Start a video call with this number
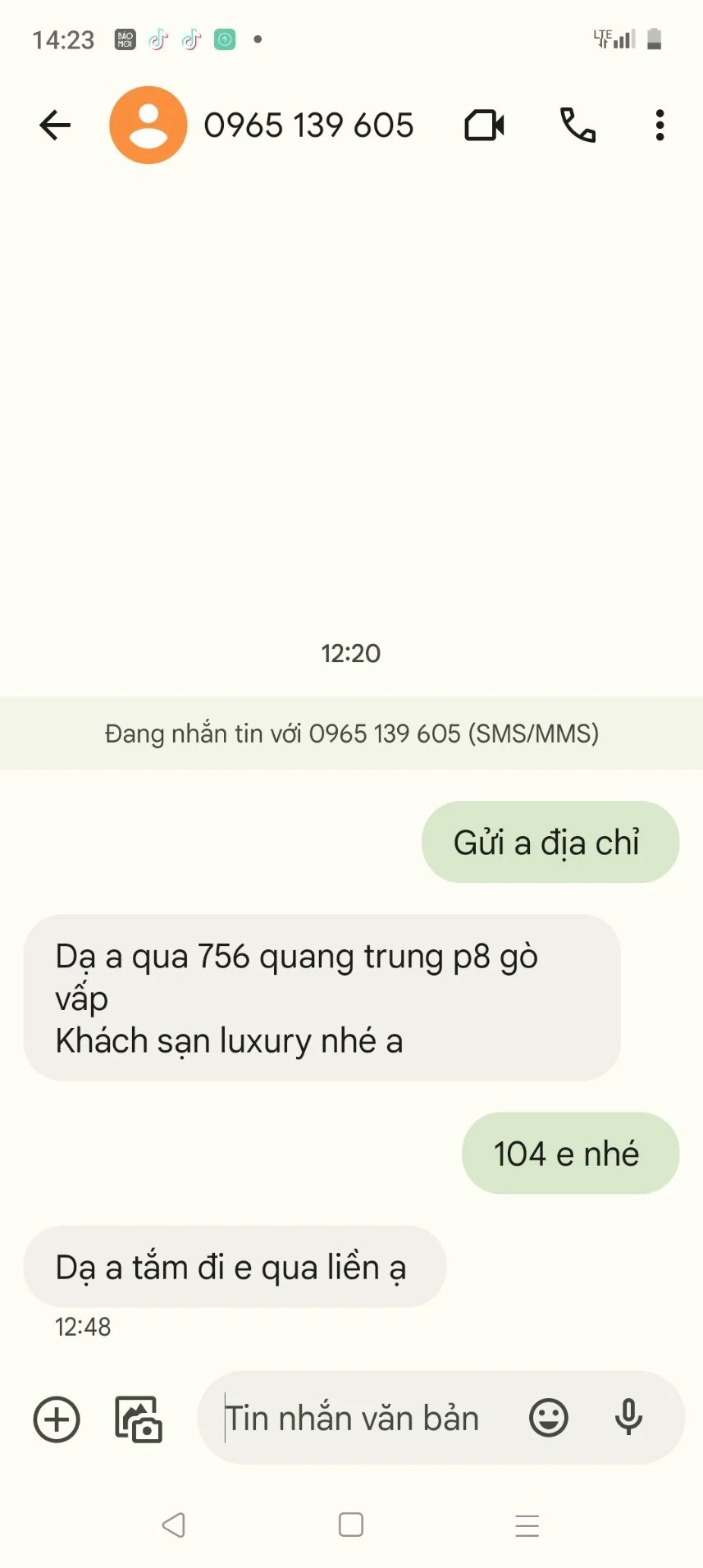Viewport: 703px width, 1568px height. 484,126
